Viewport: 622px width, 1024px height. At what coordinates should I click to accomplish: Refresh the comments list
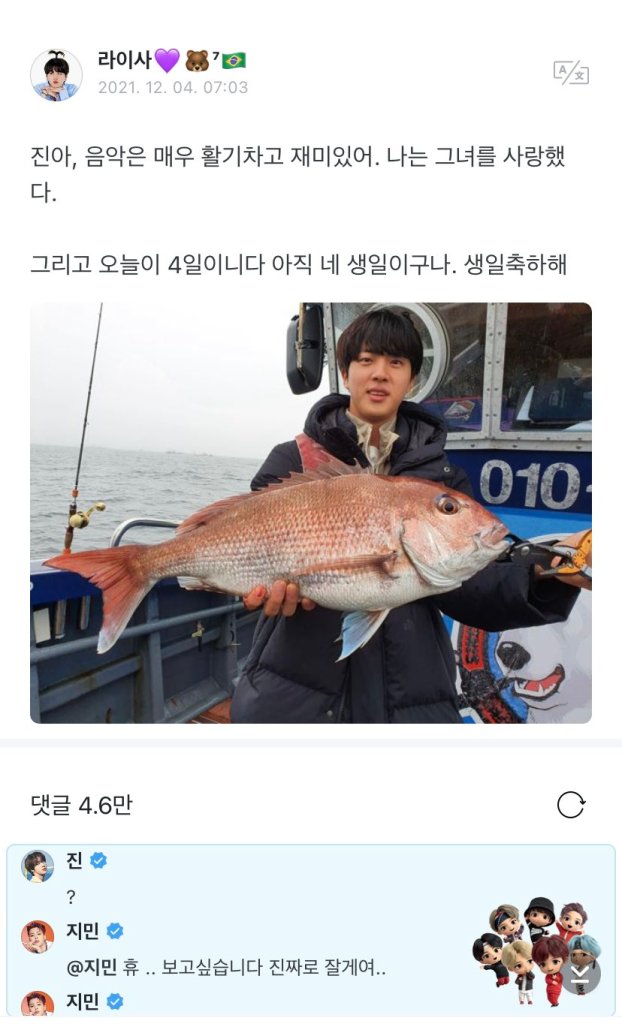point(570,805)
